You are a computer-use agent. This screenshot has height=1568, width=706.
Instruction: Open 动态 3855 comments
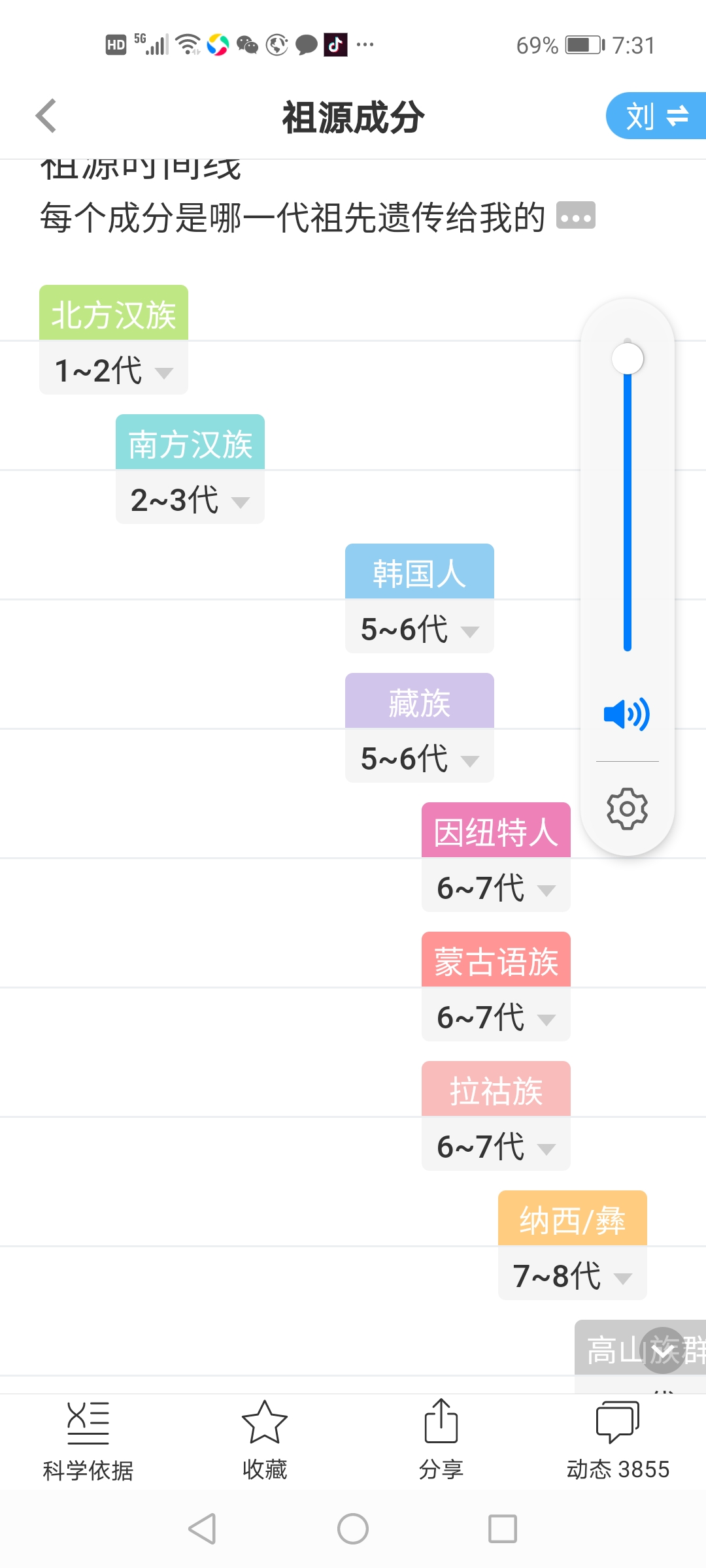pos(618,1441)
